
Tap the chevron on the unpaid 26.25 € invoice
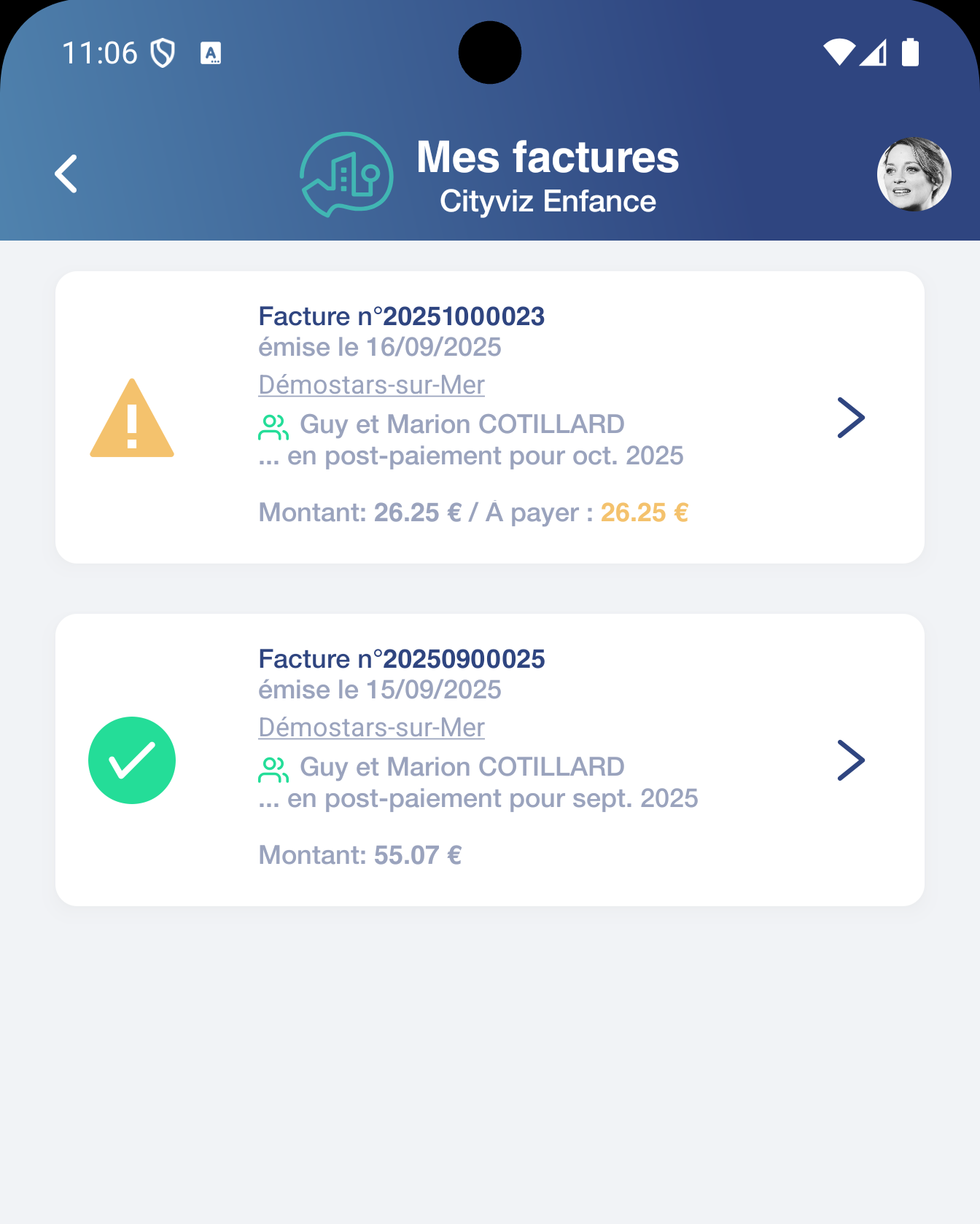[850, 418]
